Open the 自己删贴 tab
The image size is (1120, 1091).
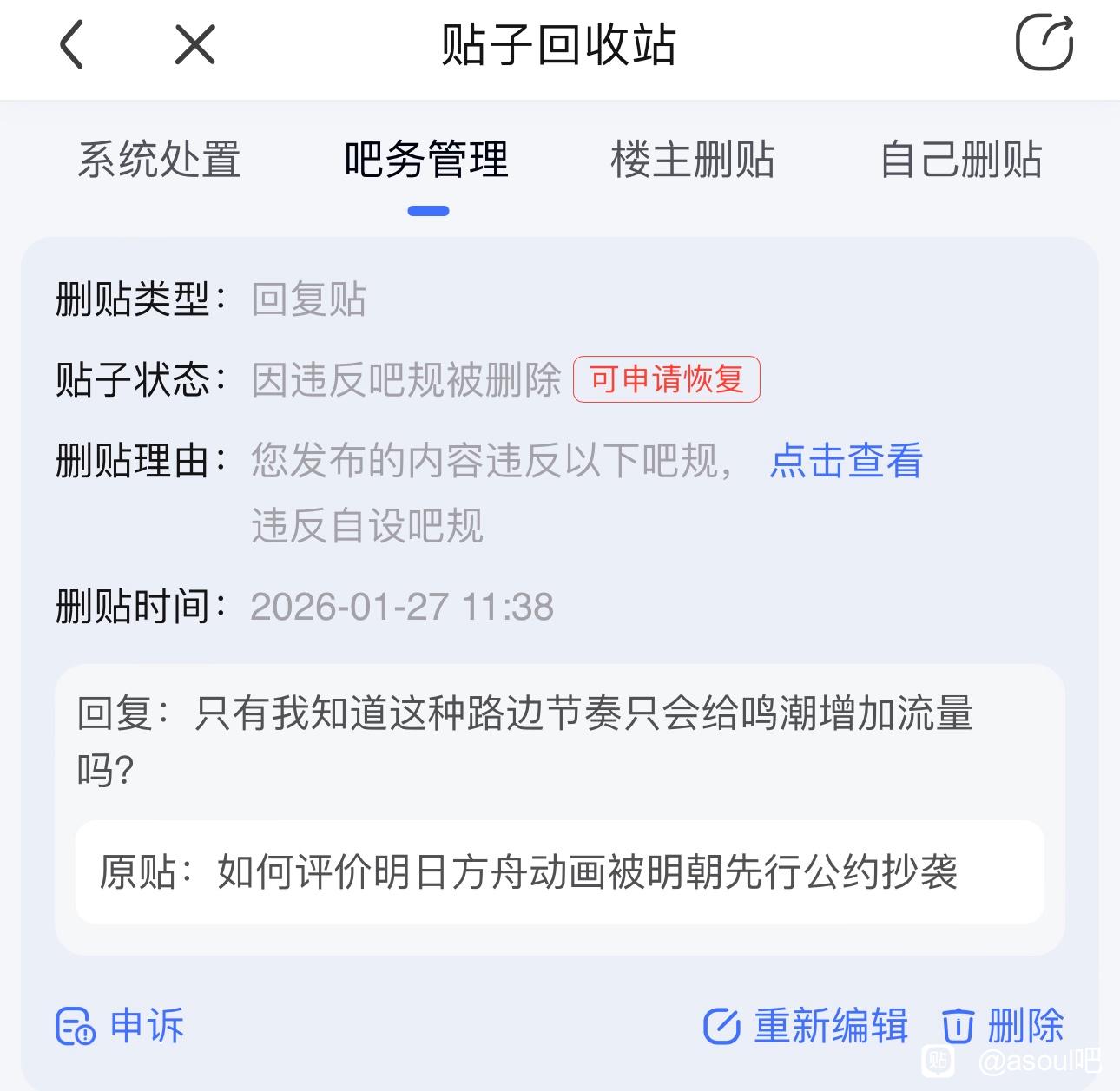coord(960,160)
